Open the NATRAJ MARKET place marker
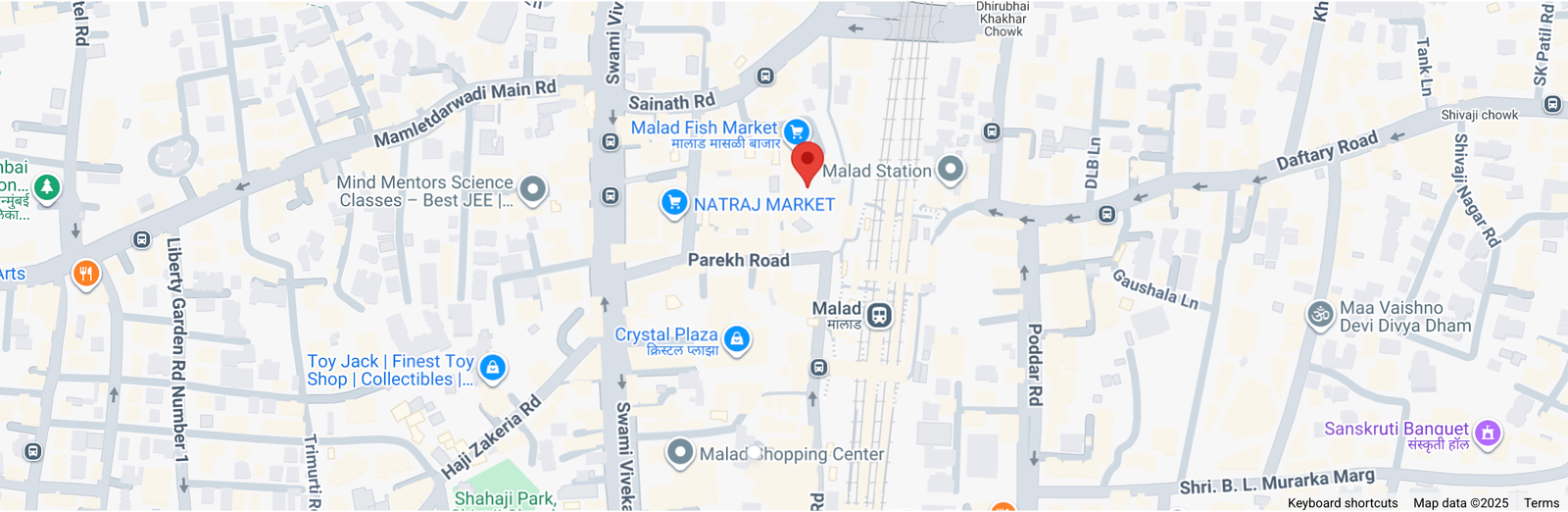Viewport: 1568px width, 512px height. tap(673, 203)
